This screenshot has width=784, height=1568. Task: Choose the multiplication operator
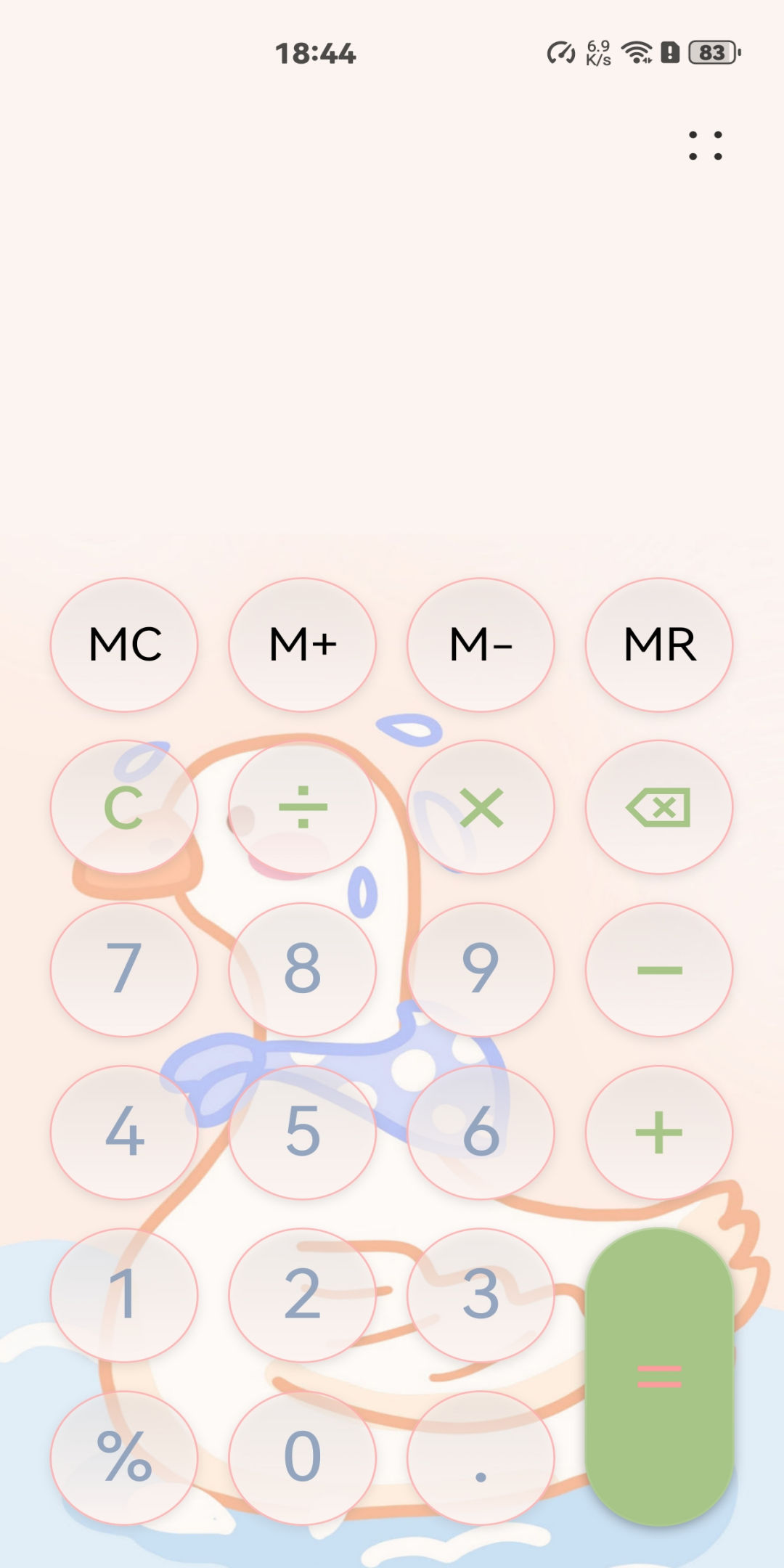481,807
